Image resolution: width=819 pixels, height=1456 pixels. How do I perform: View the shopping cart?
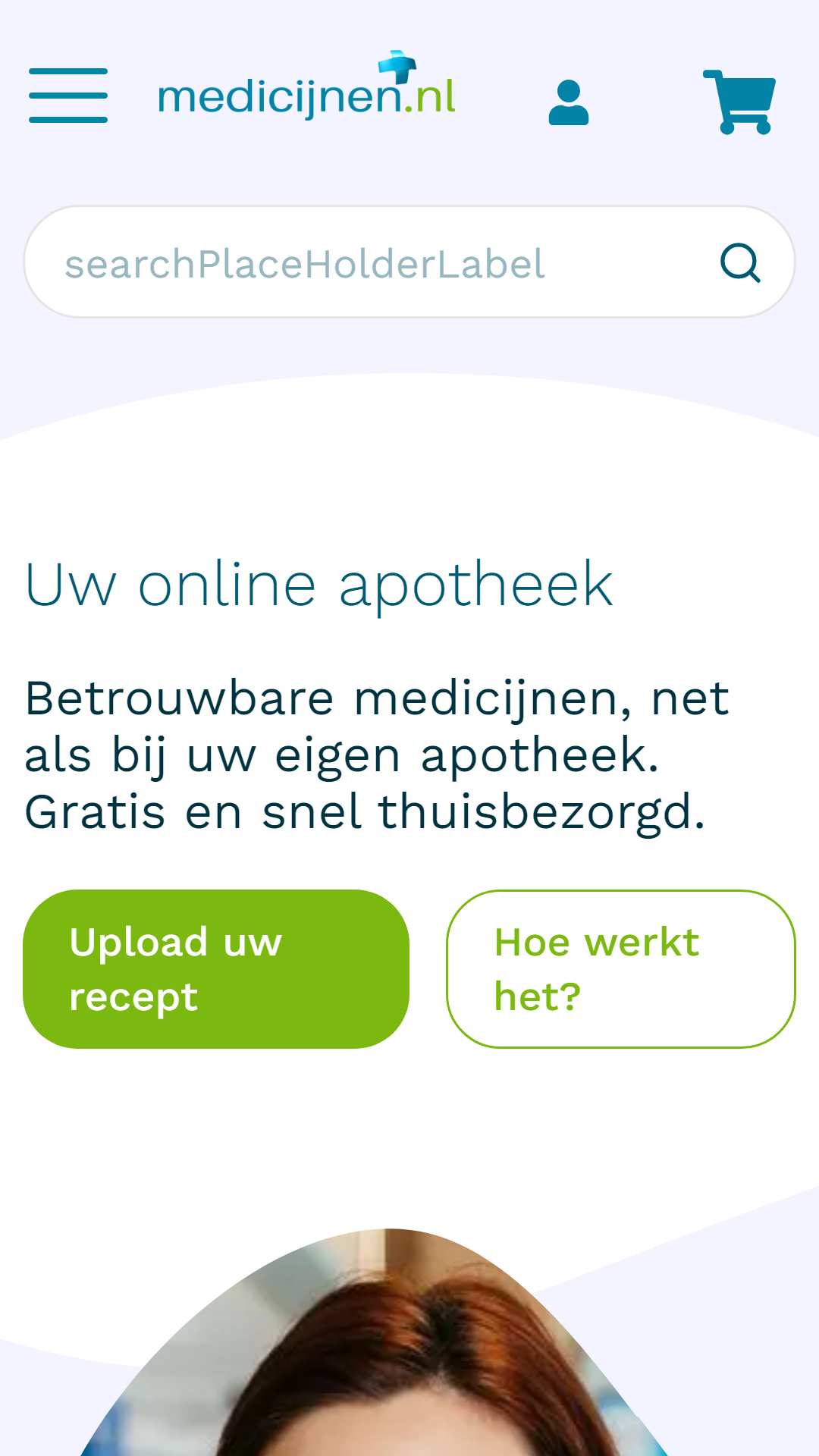click(x=739, y=102)
